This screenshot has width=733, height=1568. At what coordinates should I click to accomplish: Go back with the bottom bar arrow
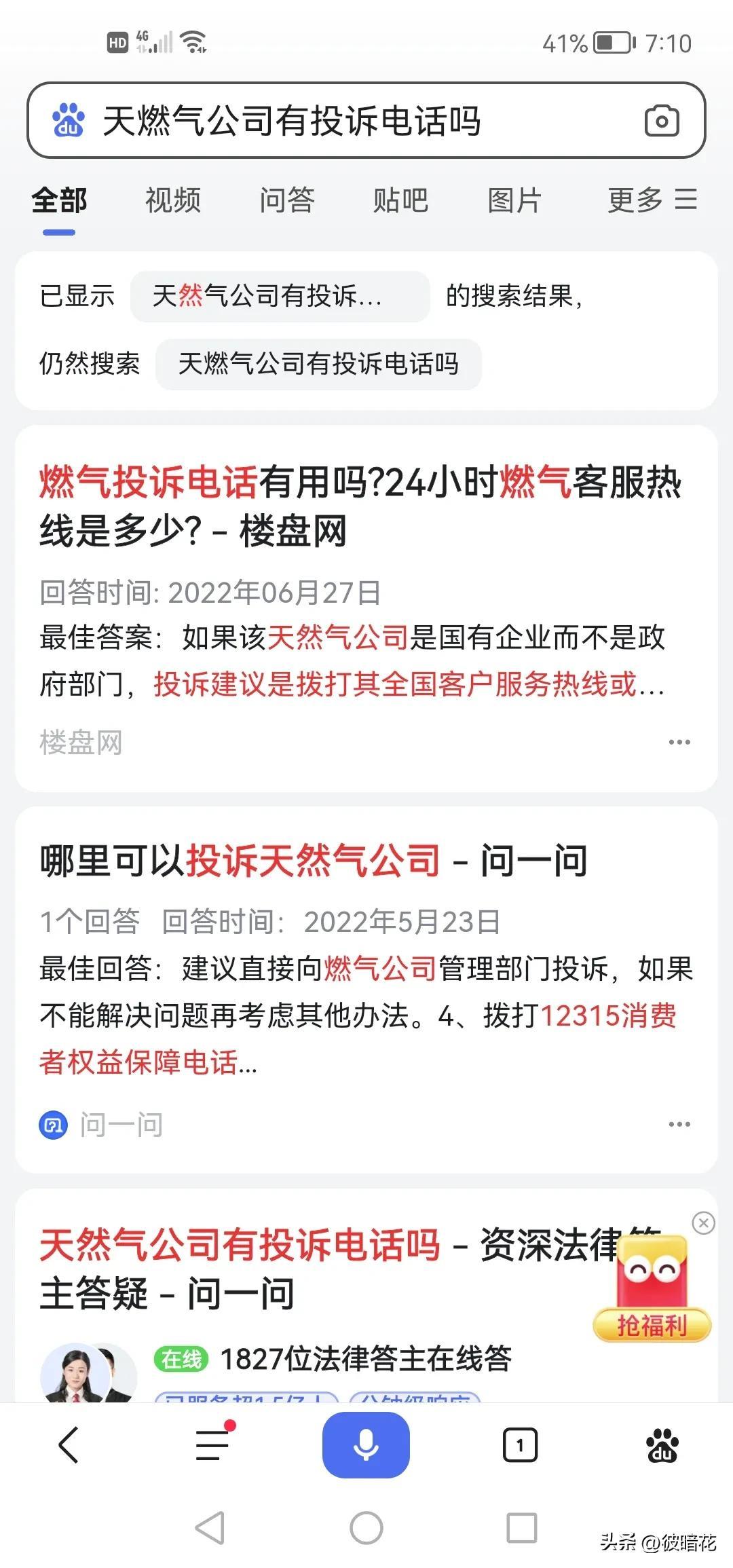(x=69, y=1444)
